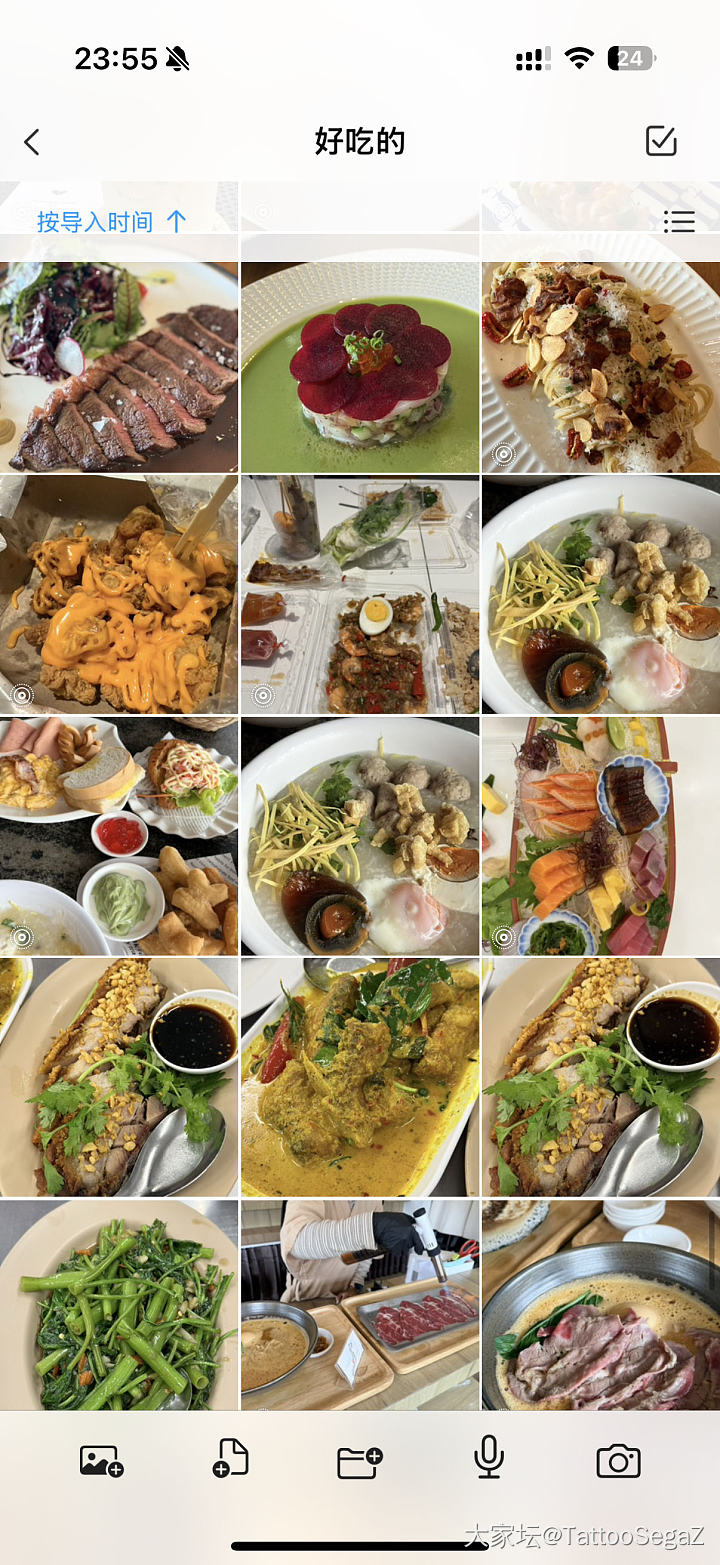Open the yellow curry dish photo
This screenshot has width=720, height=1565.
[x=360, y=1077]
